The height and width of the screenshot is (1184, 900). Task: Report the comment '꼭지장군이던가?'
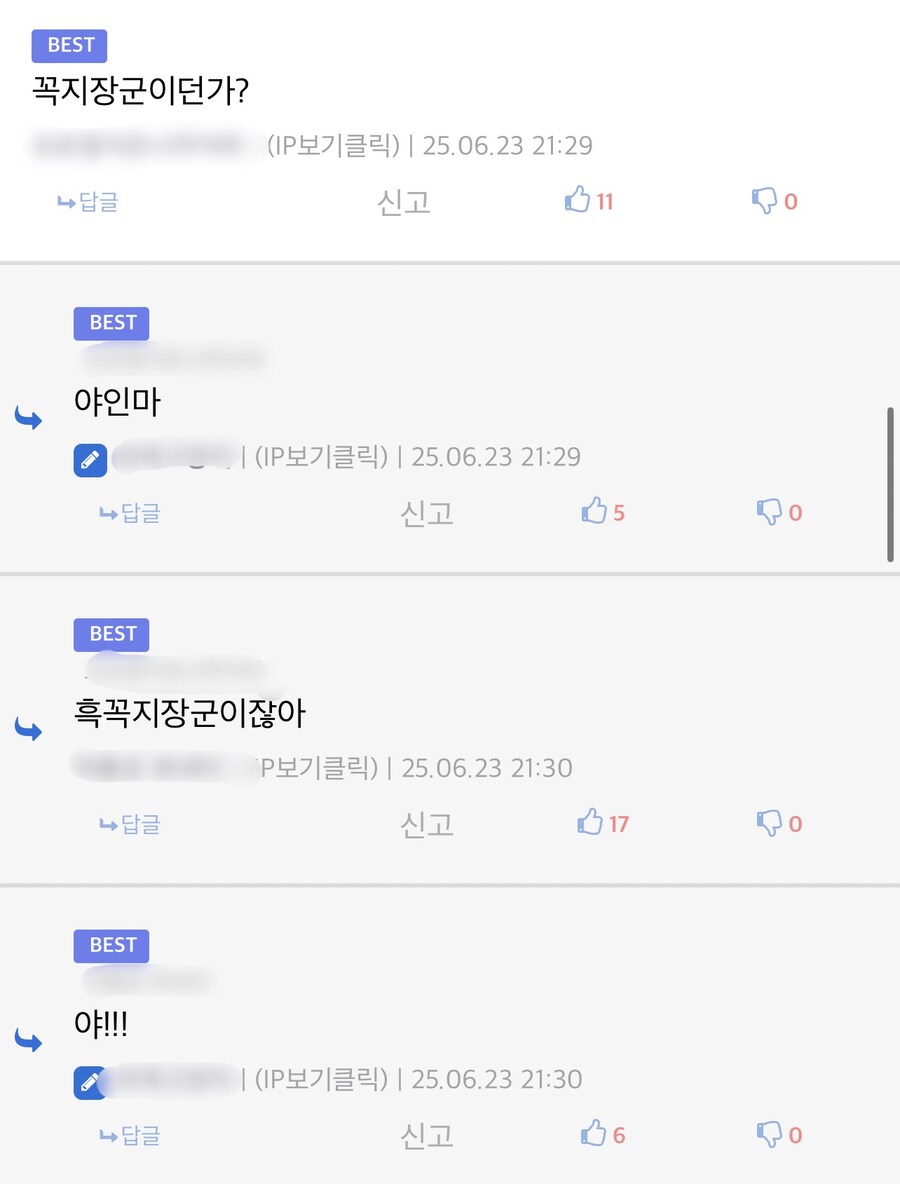click(x=404, y=202)
